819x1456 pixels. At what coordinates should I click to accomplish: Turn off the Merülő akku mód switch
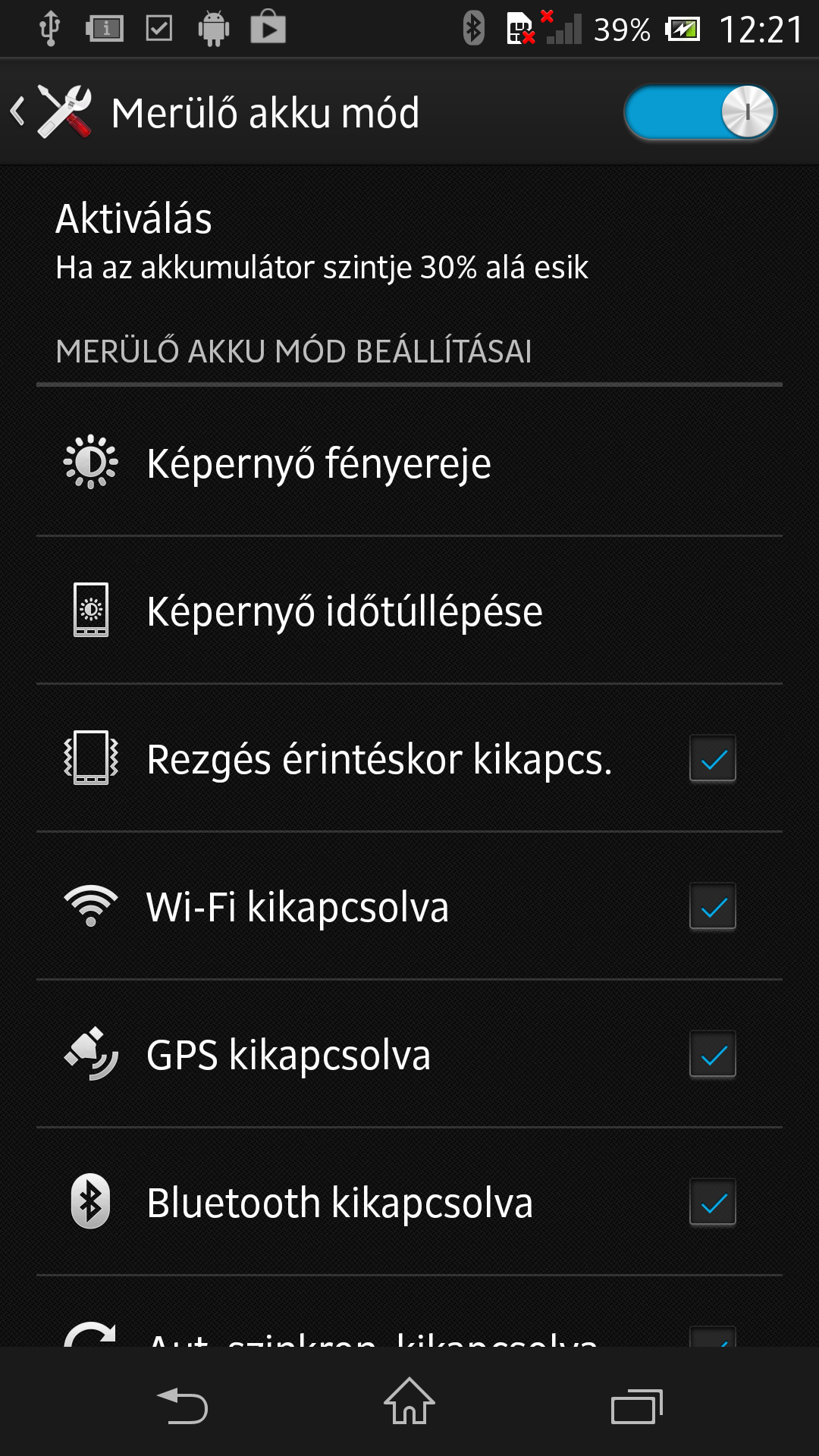(x=700, y=112)
